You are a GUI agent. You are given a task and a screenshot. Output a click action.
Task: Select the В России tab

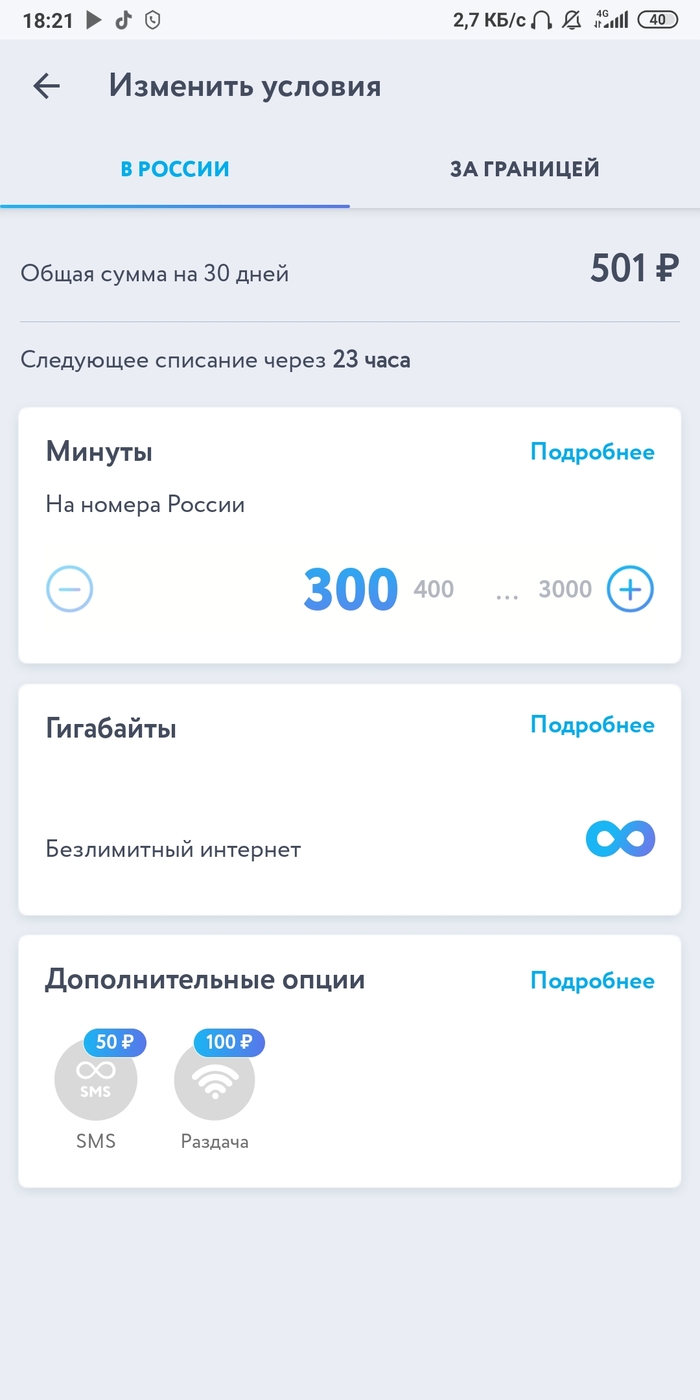175,169
